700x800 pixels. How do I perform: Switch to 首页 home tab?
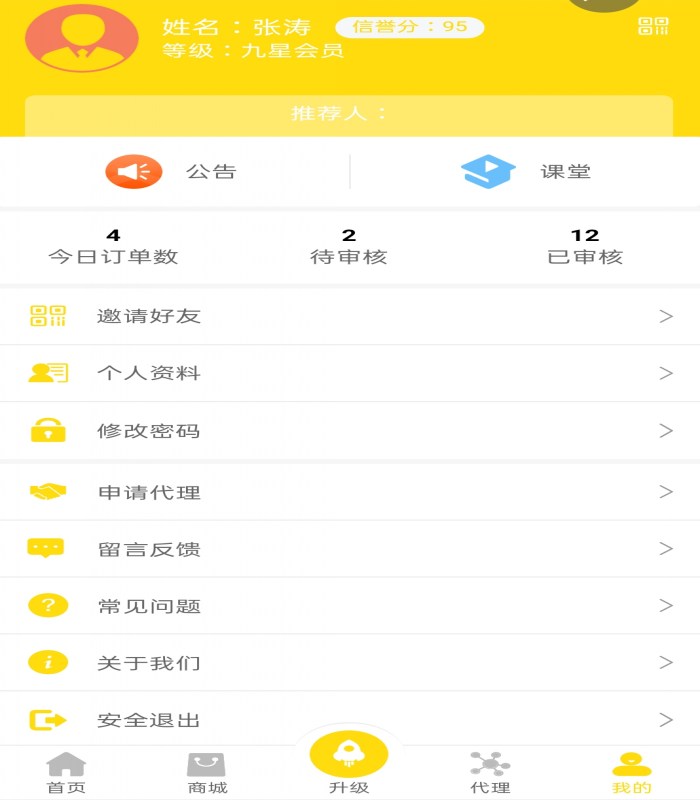pyautogui.click(x=66, y=773)
